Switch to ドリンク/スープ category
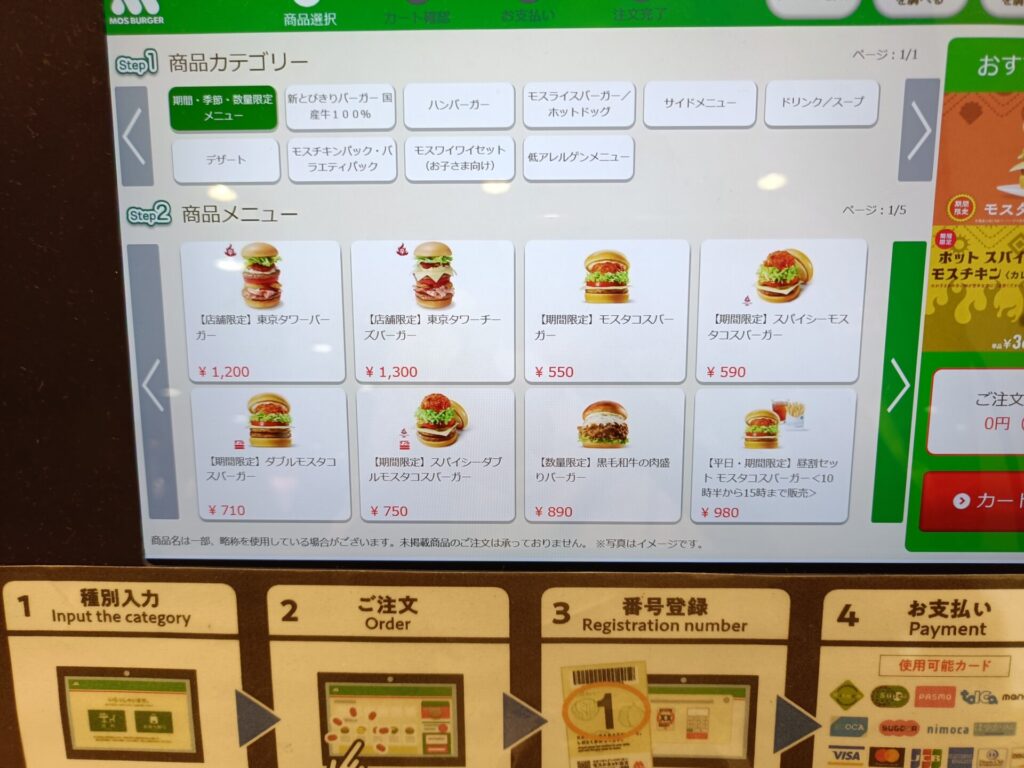Screen dimensions: 1024x768 tap(821, 103)
